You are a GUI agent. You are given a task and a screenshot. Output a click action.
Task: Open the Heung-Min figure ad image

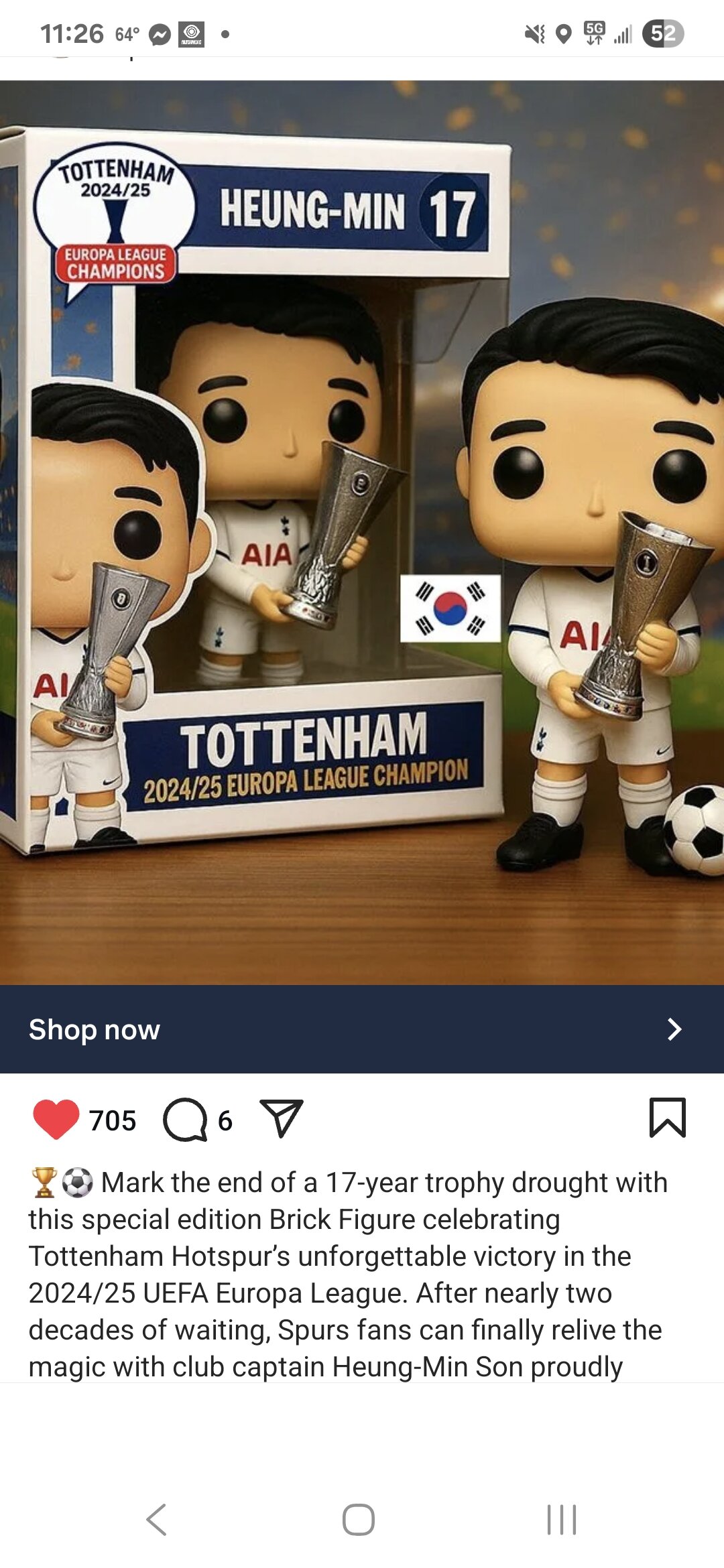(x=362, y=533)
